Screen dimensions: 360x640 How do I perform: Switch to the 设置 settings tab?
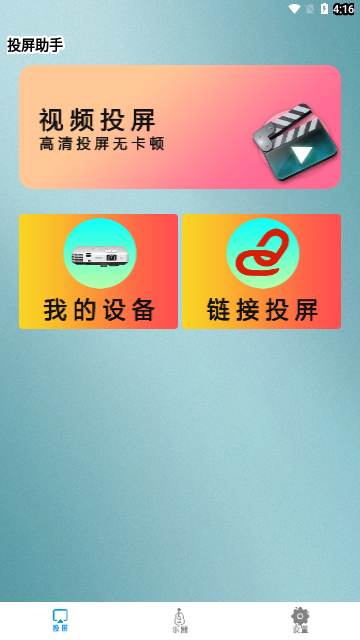pos(300,620)
